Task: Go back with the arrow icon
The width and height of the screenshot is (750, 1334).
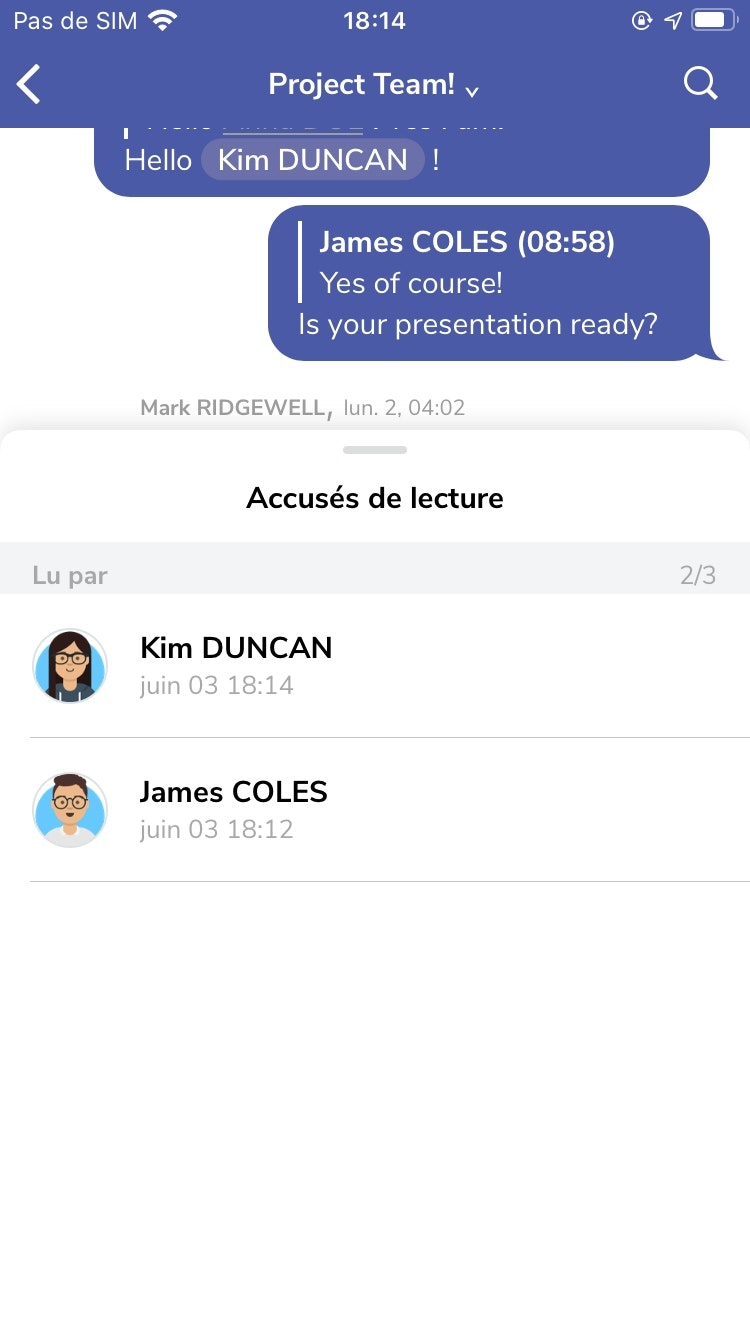Action: [x=30, y=85]
